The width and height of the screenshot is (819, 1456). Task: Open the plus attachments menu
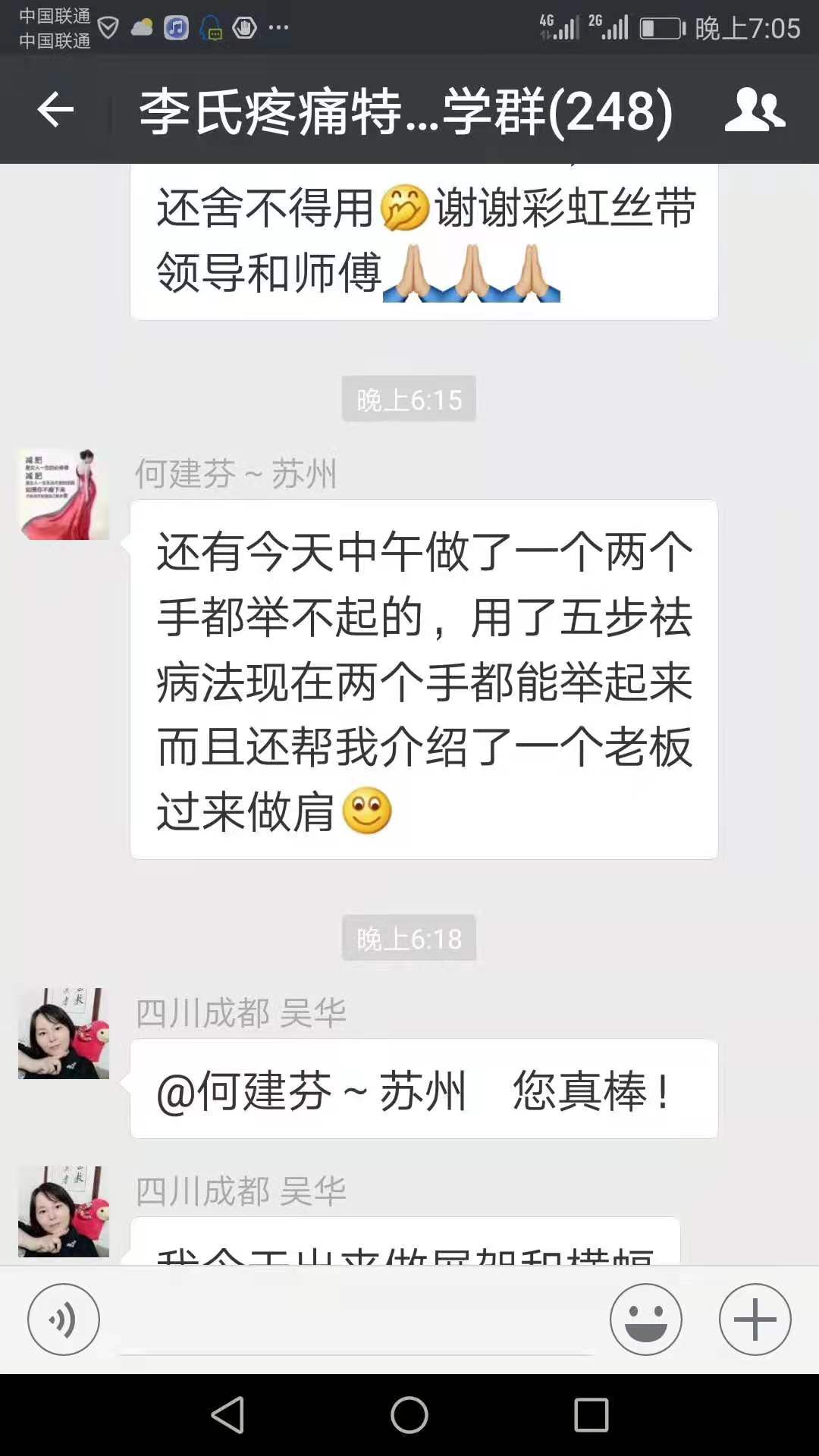(x=755, y=1319)
